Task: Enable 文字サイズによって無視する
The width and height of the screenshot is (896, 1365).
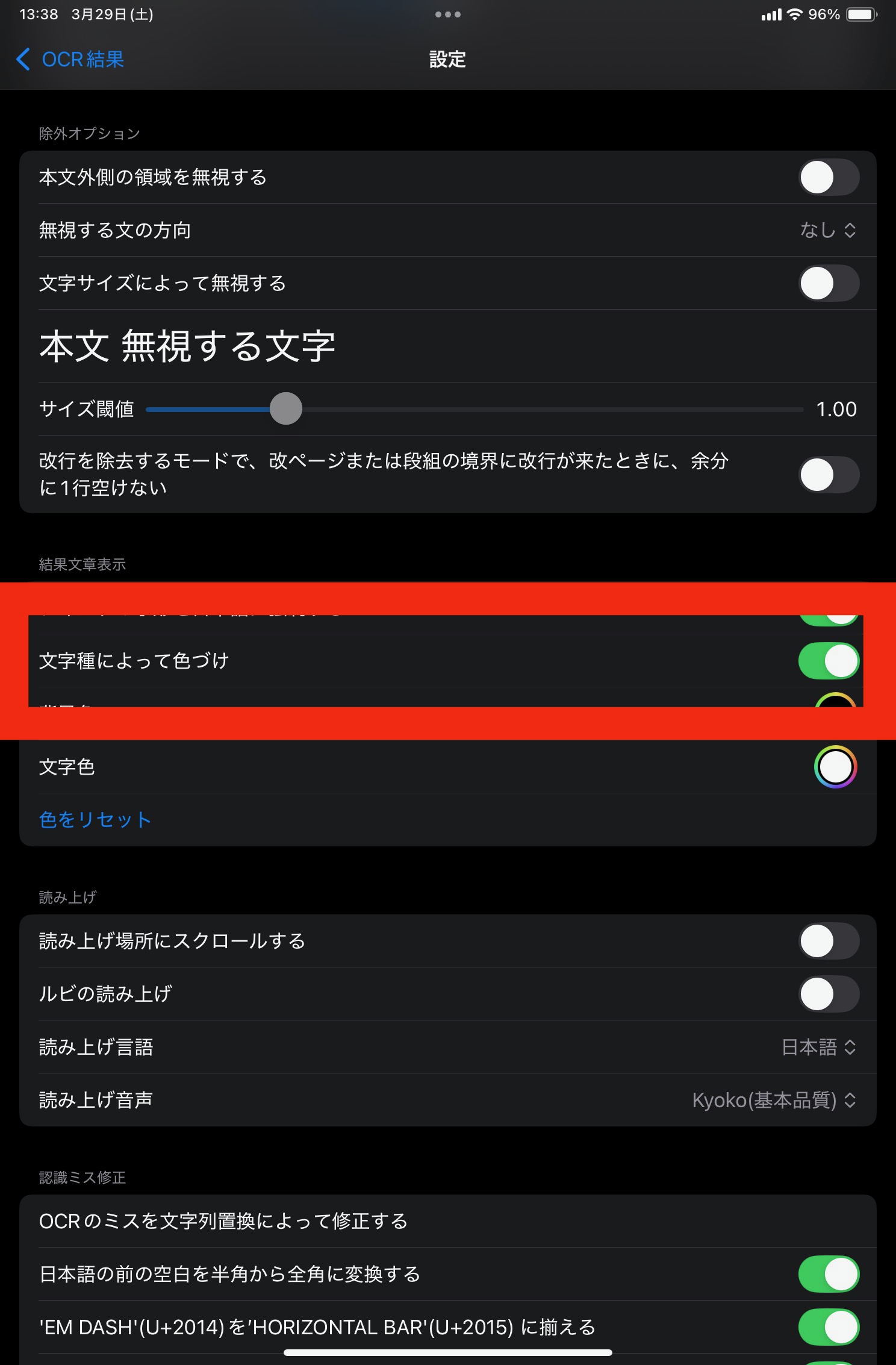Action: [x=828, y=283]
